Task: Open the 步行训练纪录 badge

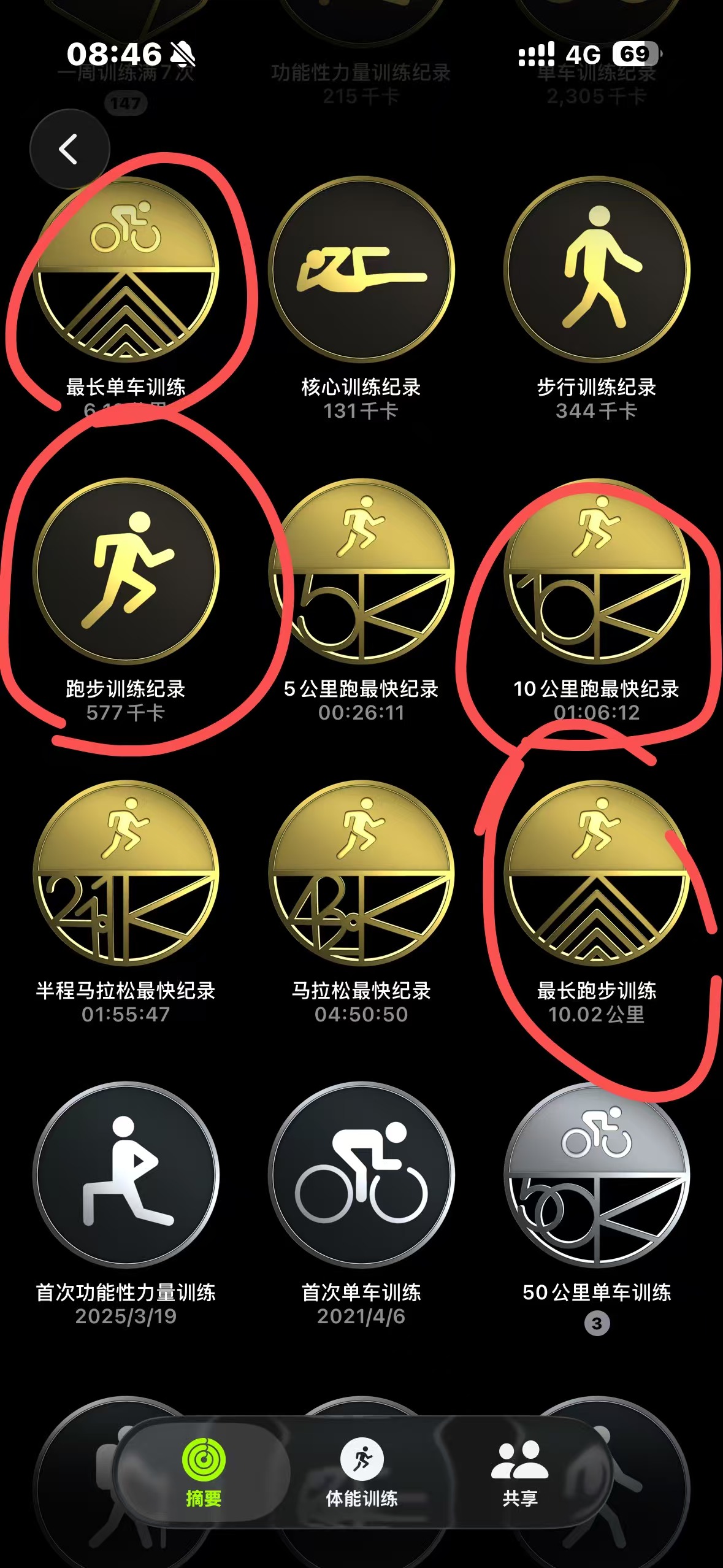Action: pyautogui.click(x=597, y=270)
